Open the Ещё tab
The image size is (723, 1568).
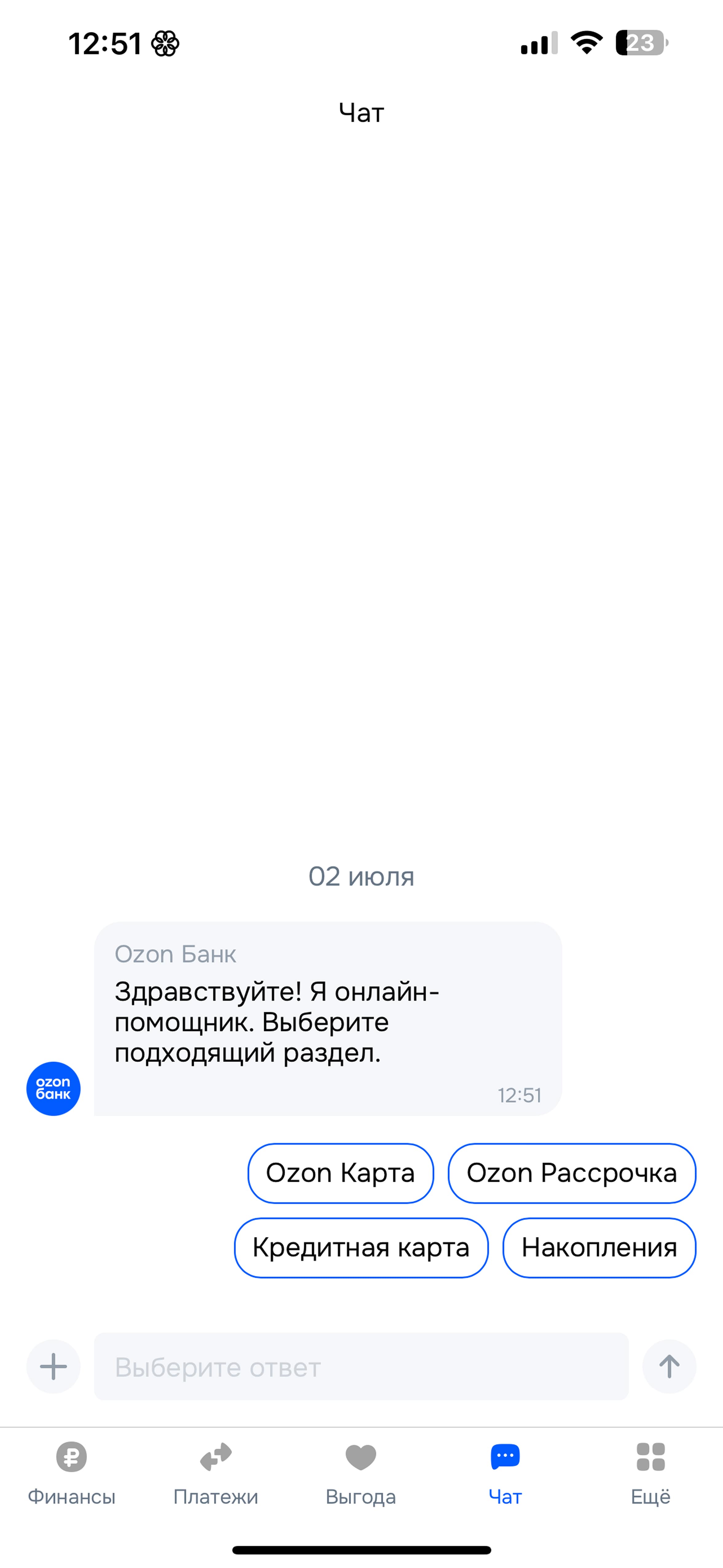(650, 1473)
